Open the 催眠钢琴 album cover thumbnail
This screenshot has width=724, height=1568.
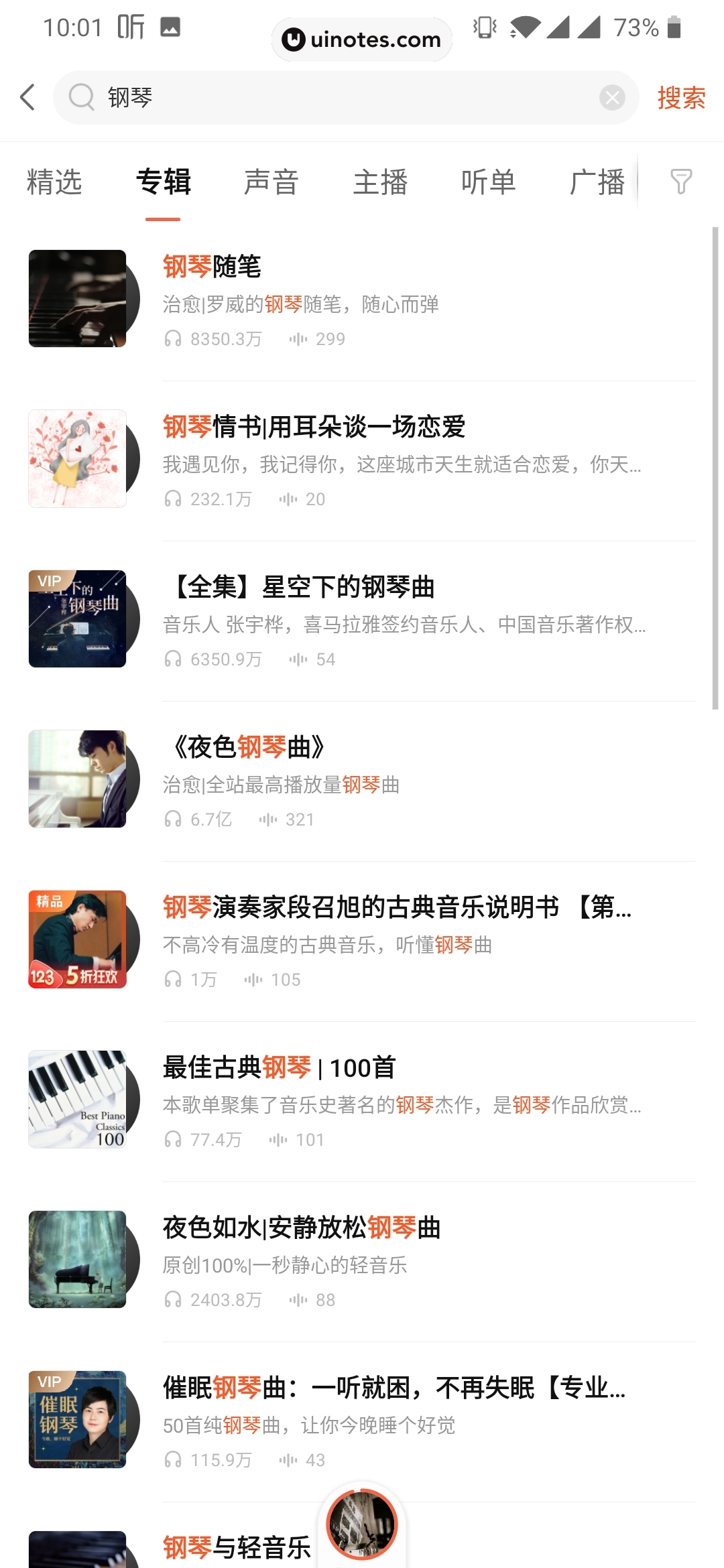point(77,1419)
